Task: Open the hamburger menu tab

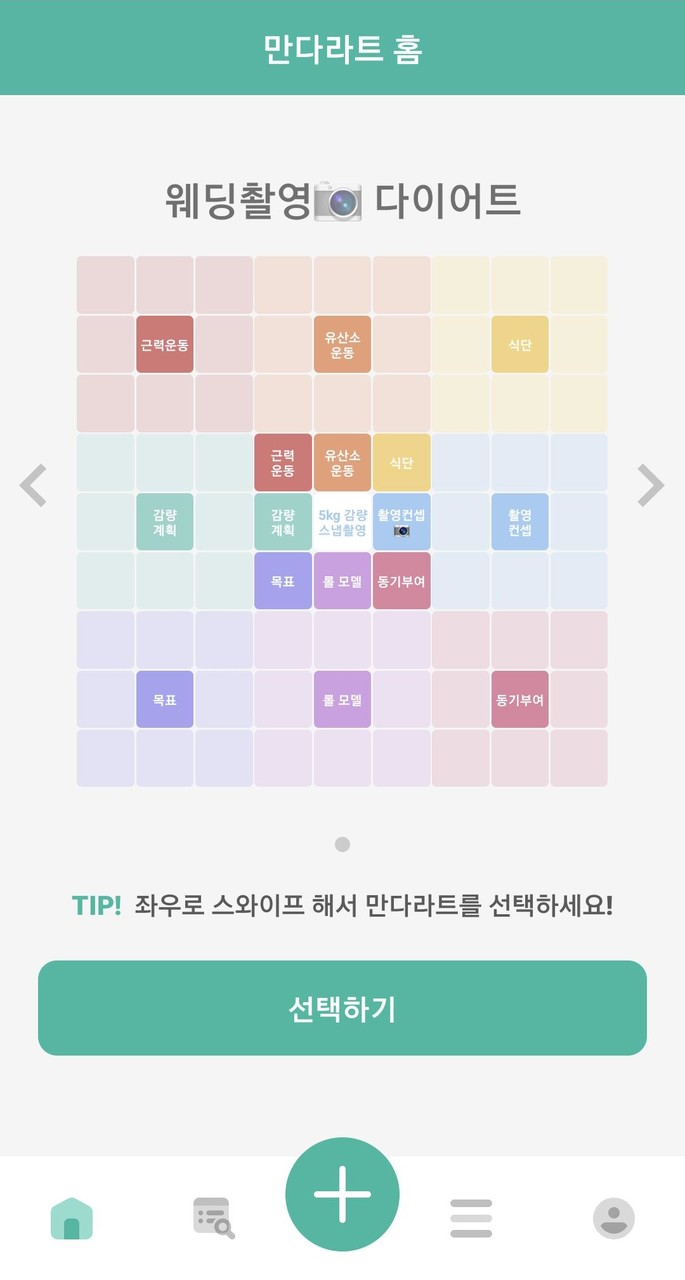Action: click(471, 1218)
